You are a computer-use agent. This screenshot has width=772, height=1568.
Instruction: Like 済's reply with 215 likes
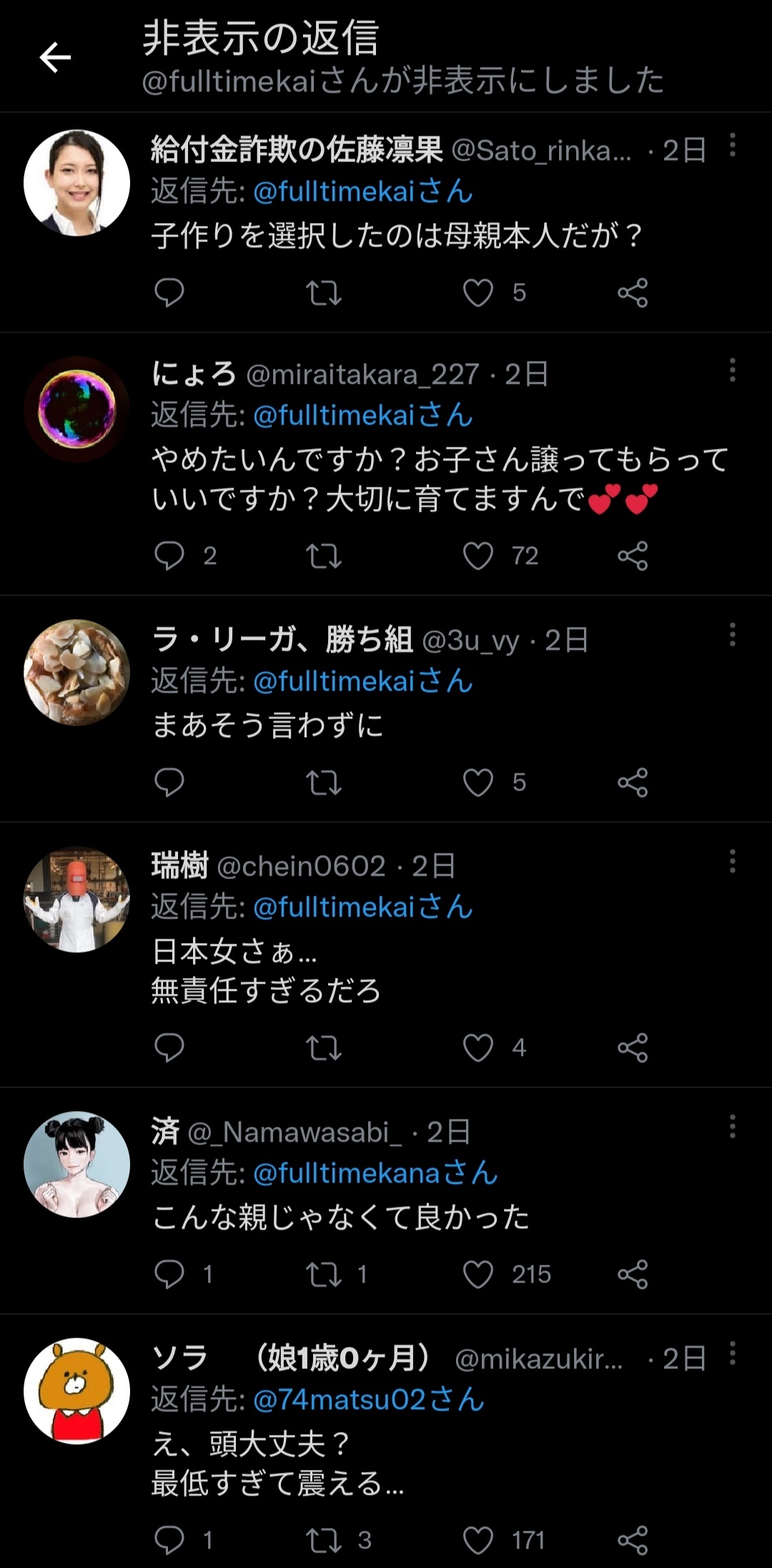pyautogui.click(x=478, y=1274)
